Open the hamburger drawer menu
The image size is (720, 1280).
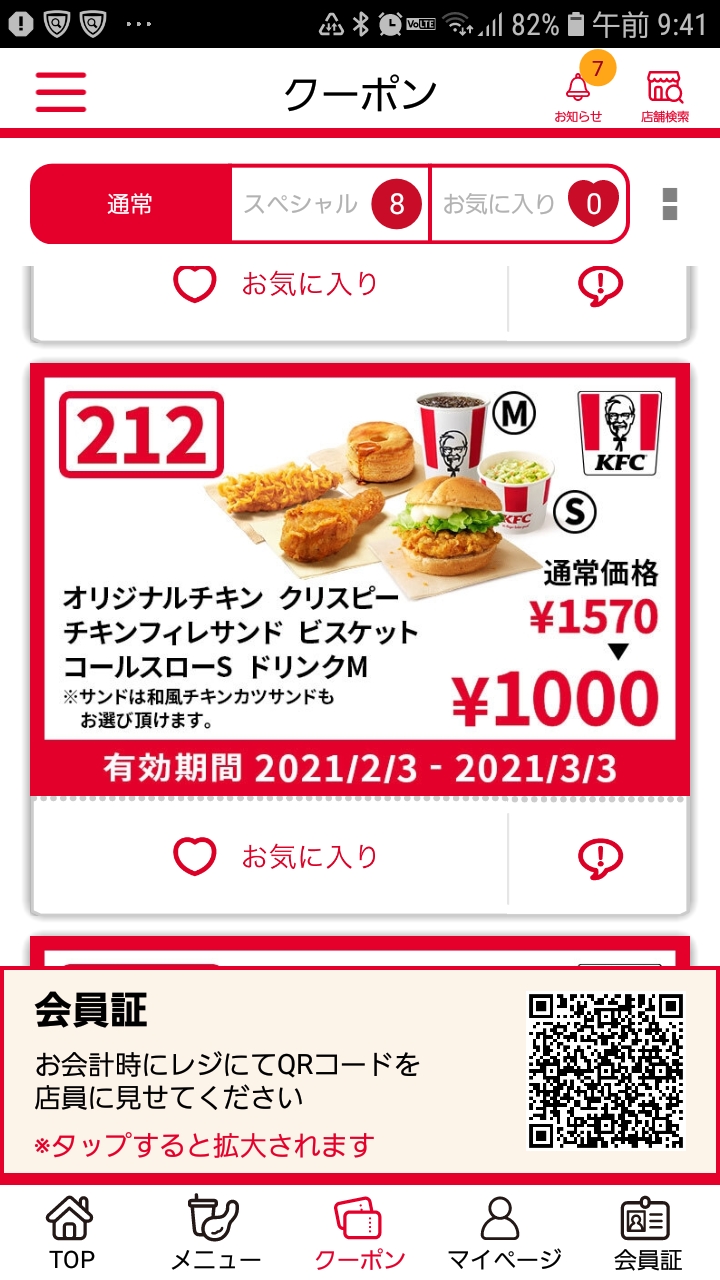pos(61,92)
